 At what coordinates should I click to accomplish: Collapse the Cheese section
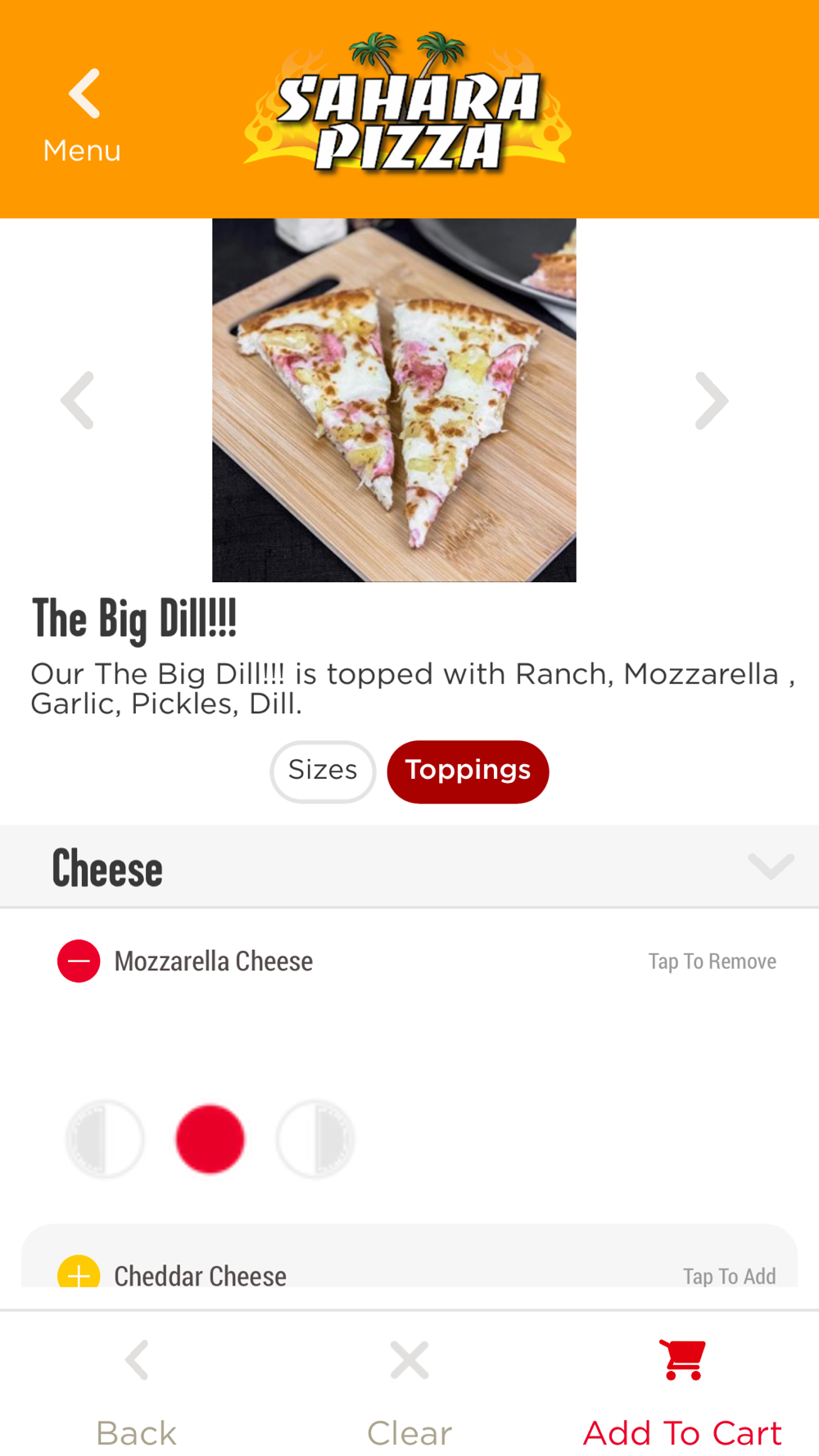771,866
